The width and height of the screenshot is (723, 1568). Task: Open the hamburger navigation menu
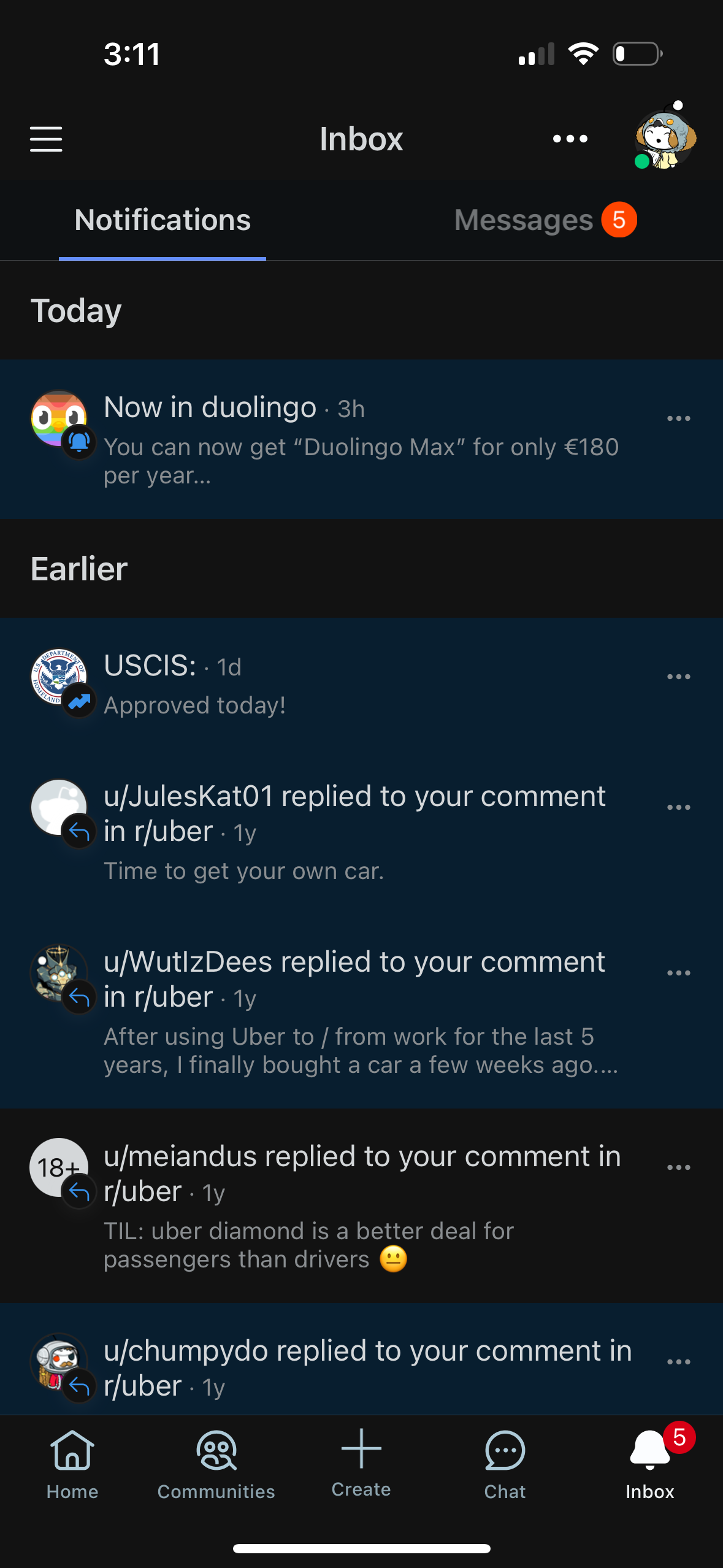click(45, 139)
